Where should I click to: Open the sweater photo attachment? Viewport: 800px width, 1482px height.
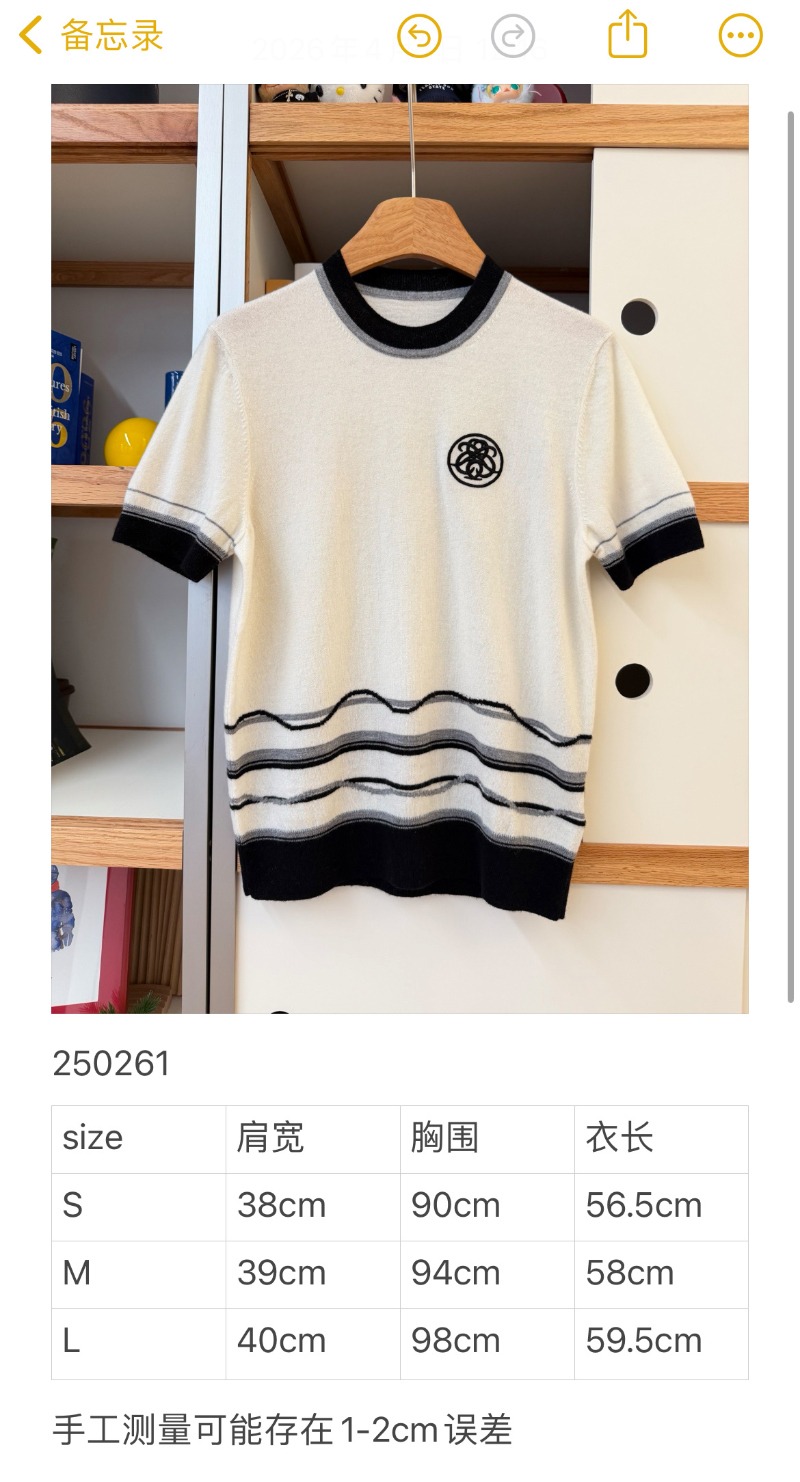400,548
